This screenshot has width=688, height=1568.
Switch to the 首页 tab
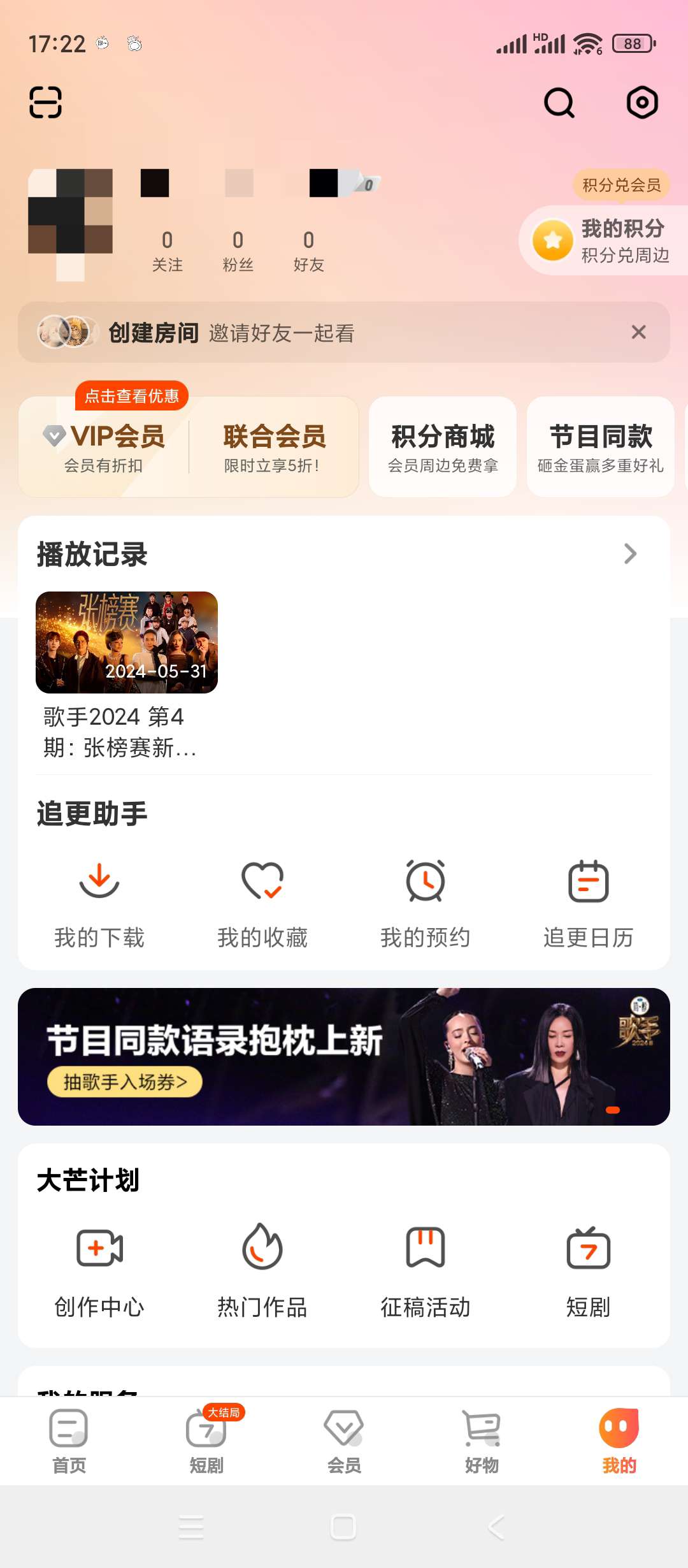(x=69, y=1442)
